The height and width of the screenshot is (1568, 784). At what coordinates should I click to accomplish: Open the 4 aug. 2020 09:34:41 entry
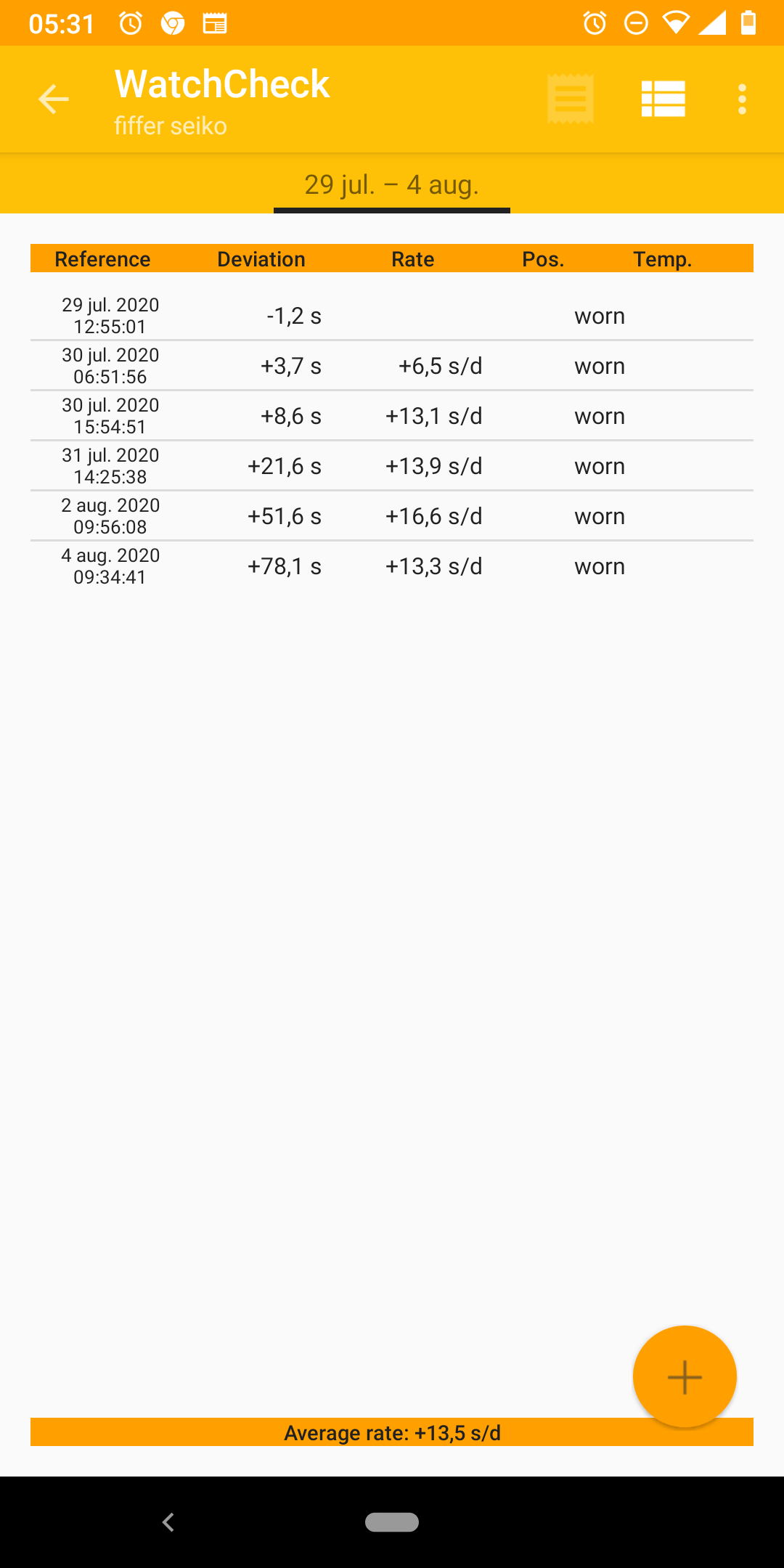pyautogui.click(x=392, y=566)
